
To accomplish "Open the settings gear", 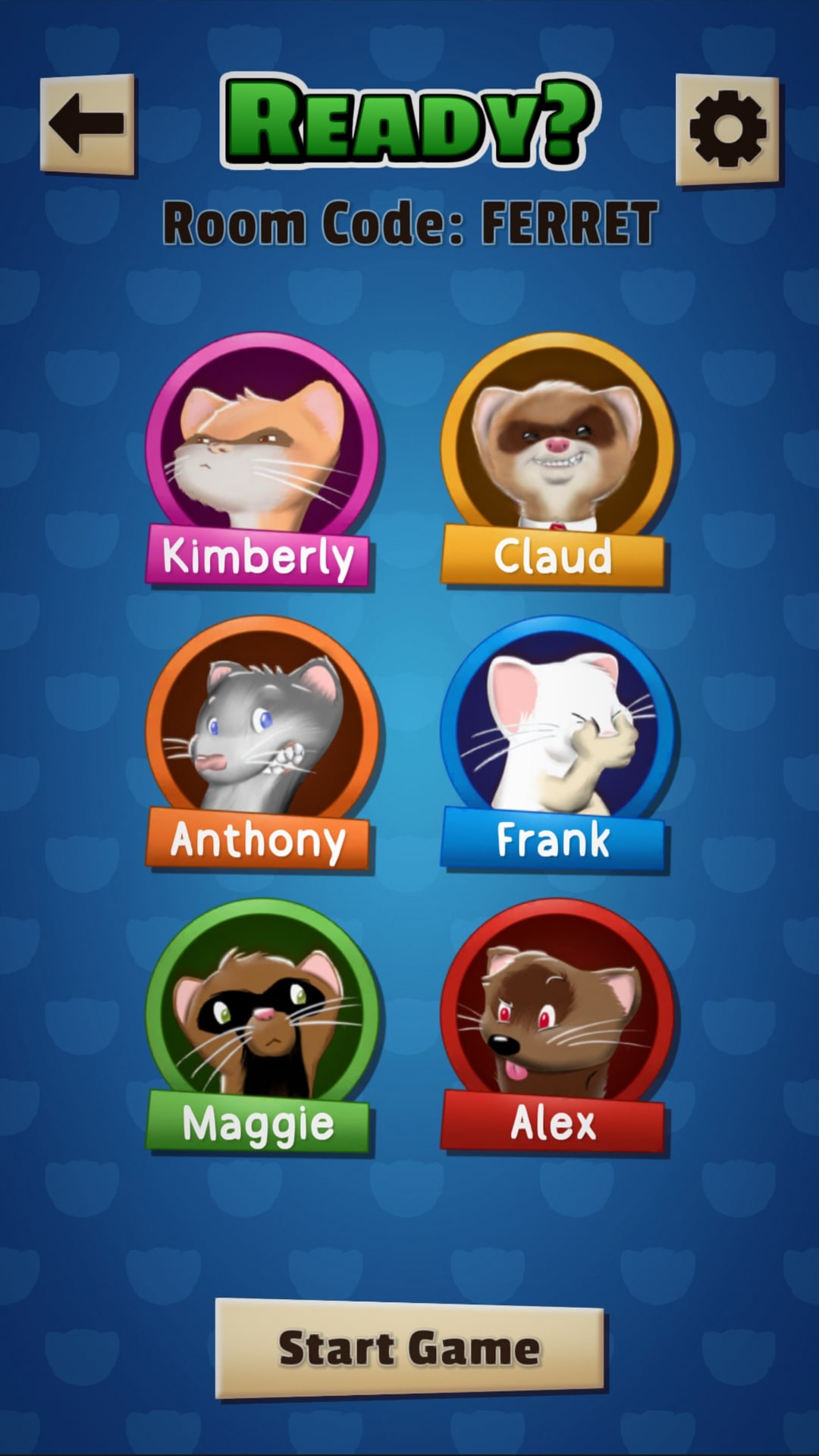I will pyautogui.click(x=727, y=129).
